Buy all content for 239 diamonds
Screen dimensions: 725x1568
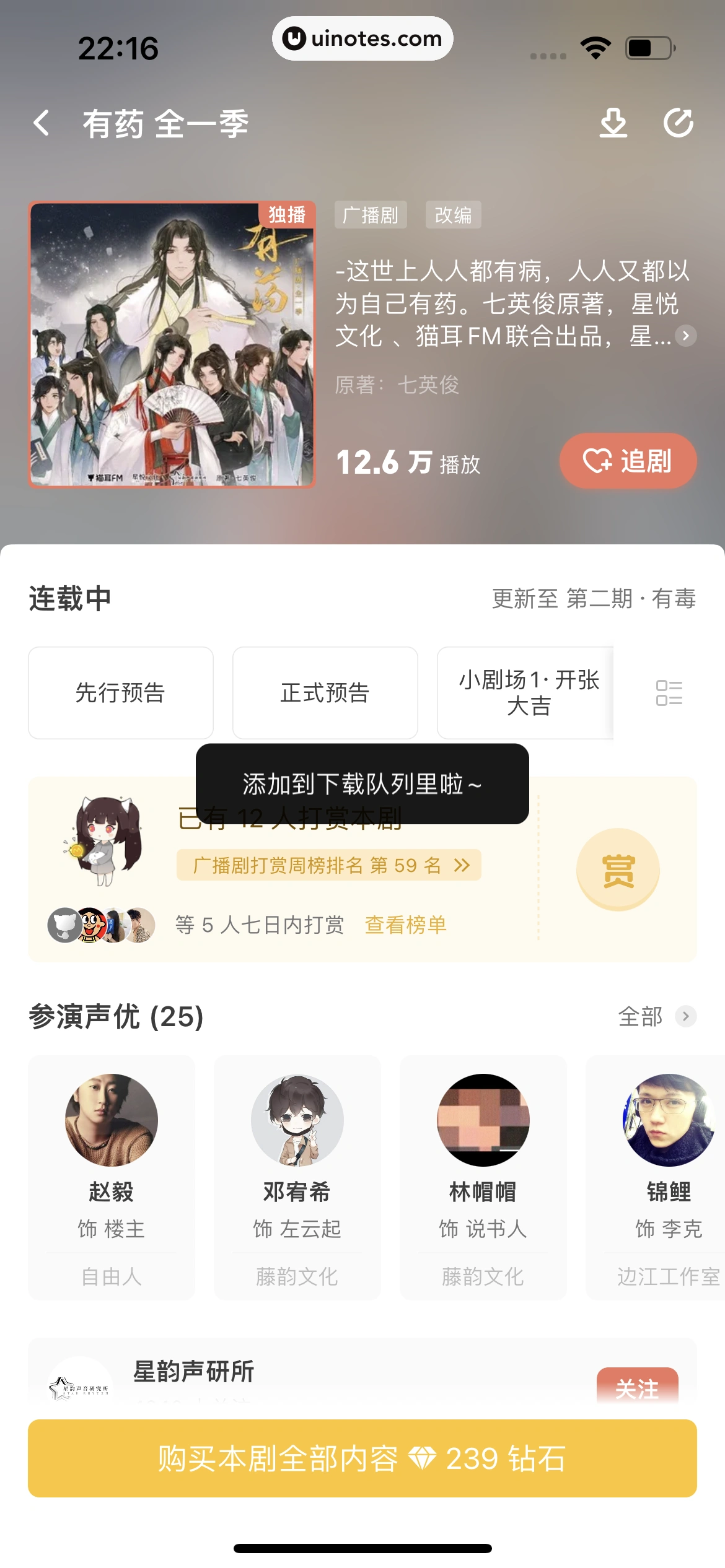362,1458
